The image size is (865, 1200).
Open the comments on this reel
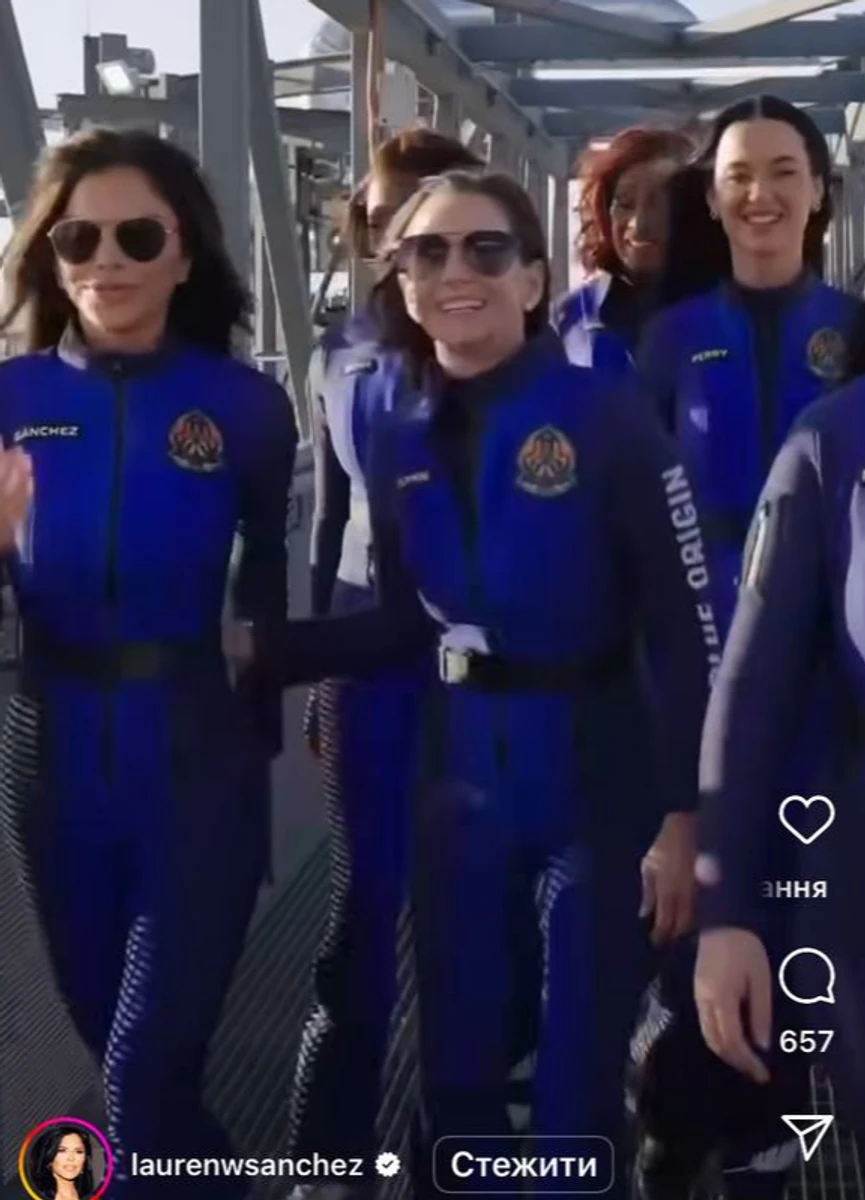point(806,977)
